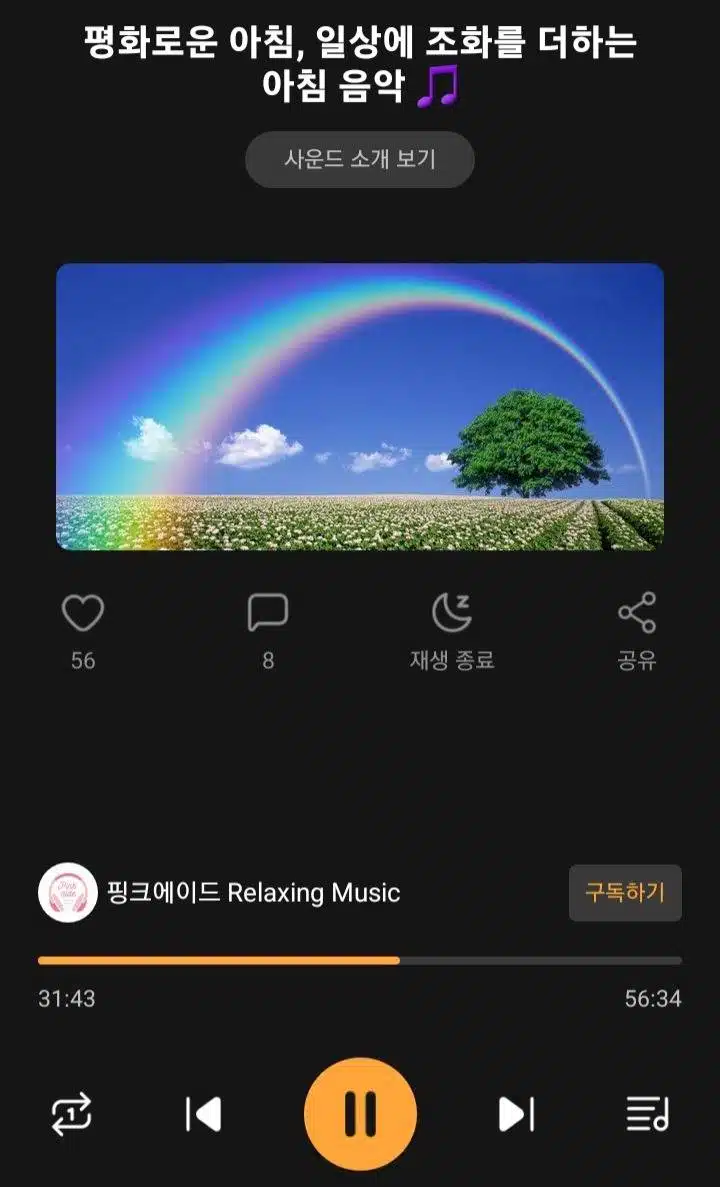
Task: Open 핑크에이드 Relaxing Music channel
Action: pos(219,893)
